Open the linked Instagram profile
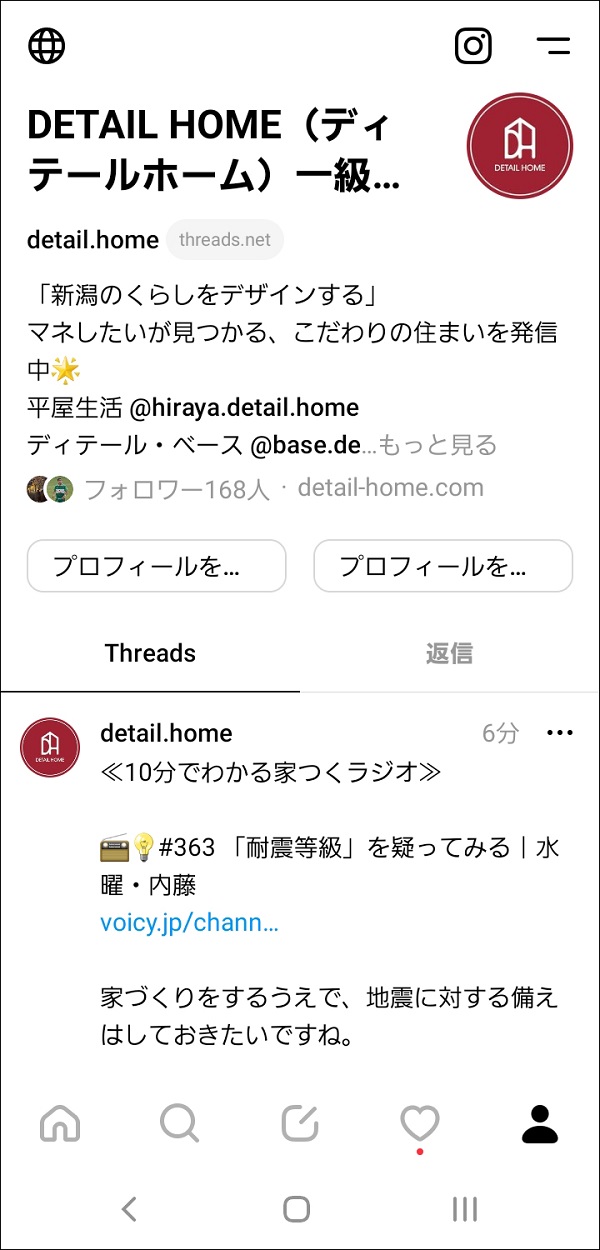This screenshot has height=1250, width=600. (474, 45)
